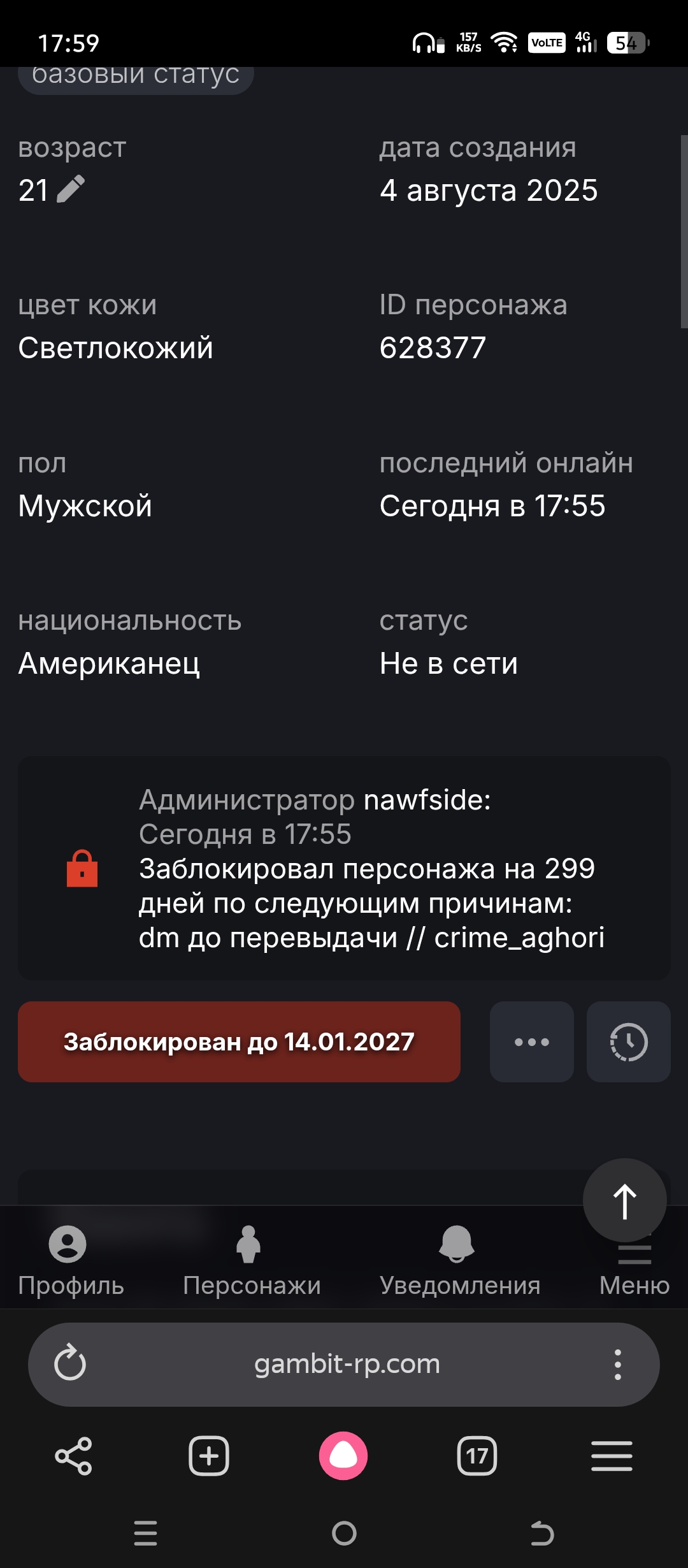Screen dimensions: 688x1568
Task: Open the Меню tab
Action: coord(634,1268)
